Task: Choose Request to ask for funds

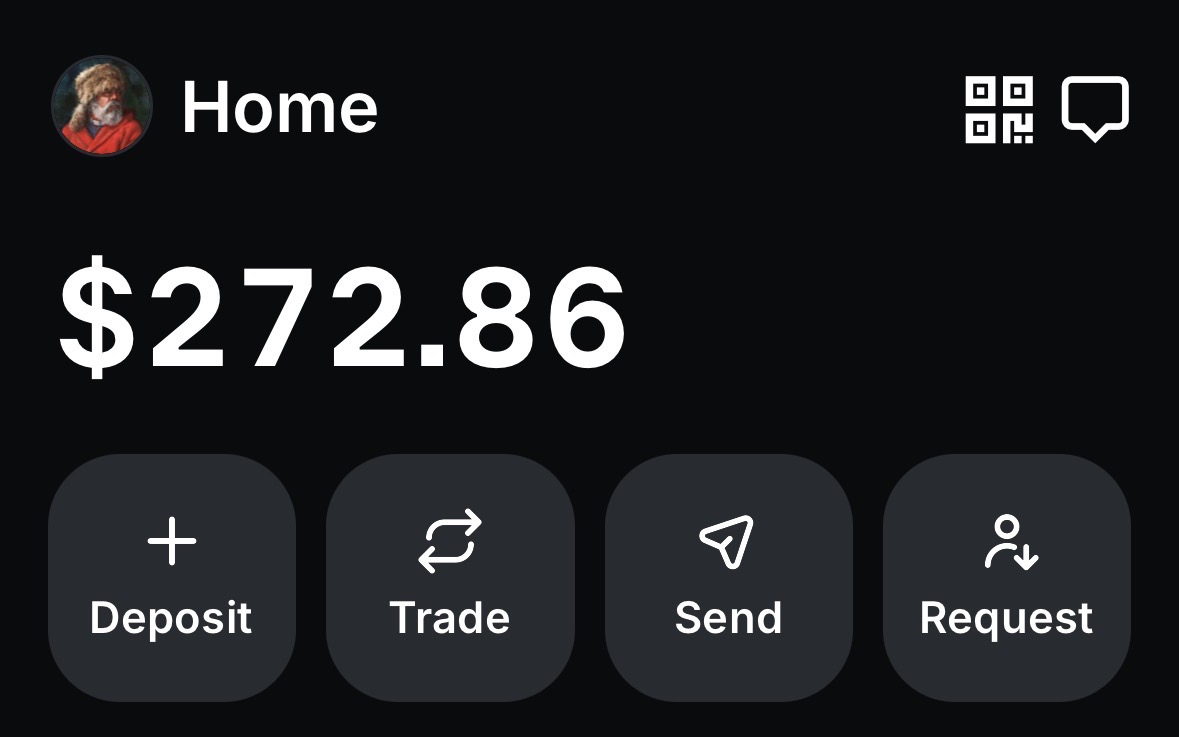Action: (x=1006, y=577)
